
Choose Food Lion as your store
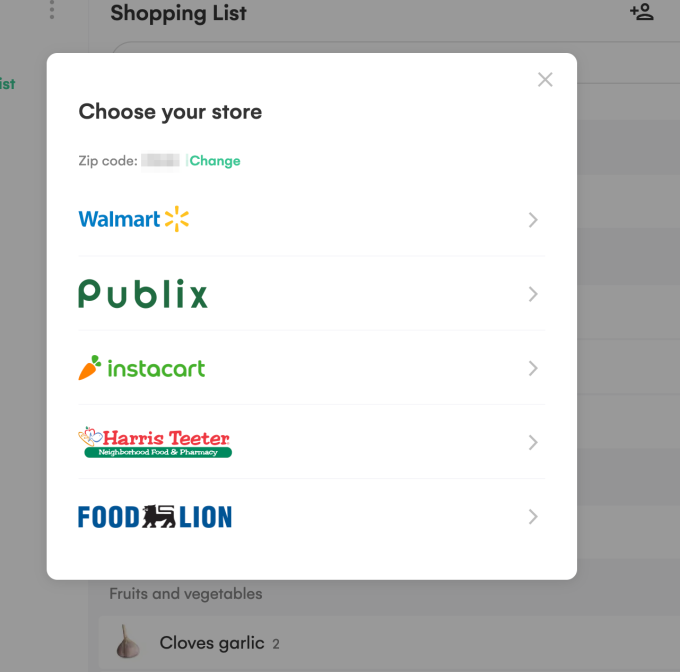[310, 516]
